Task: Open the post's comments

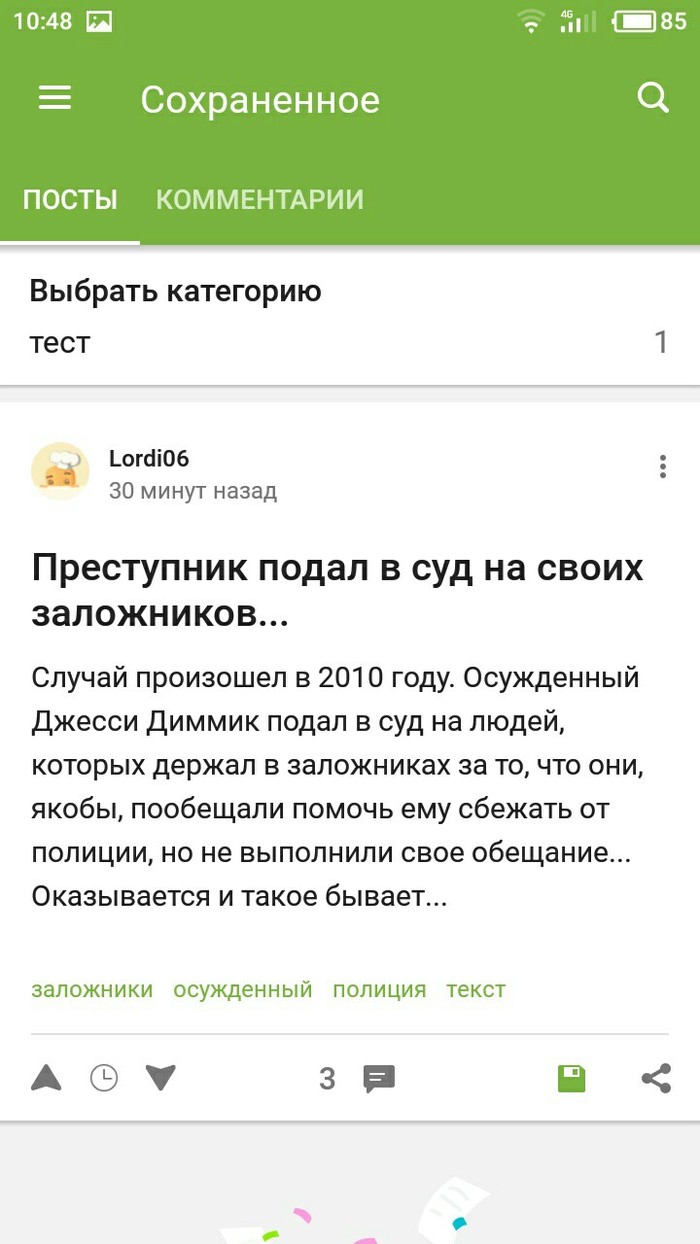Action: tap(379, 1078)
